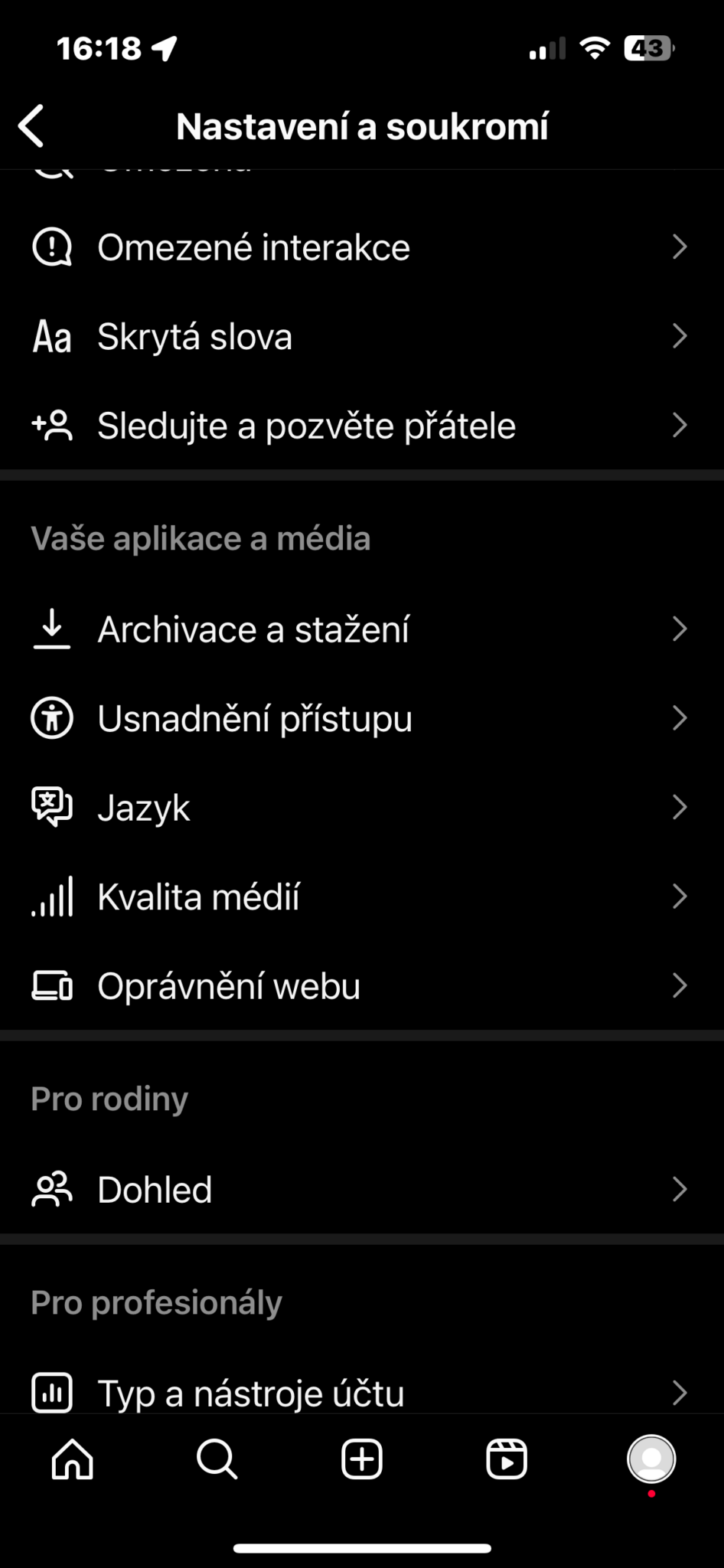Click the signal bars icon for Kvalita médií
This screenshot has width=724, height=1568.
coord(51,896)
